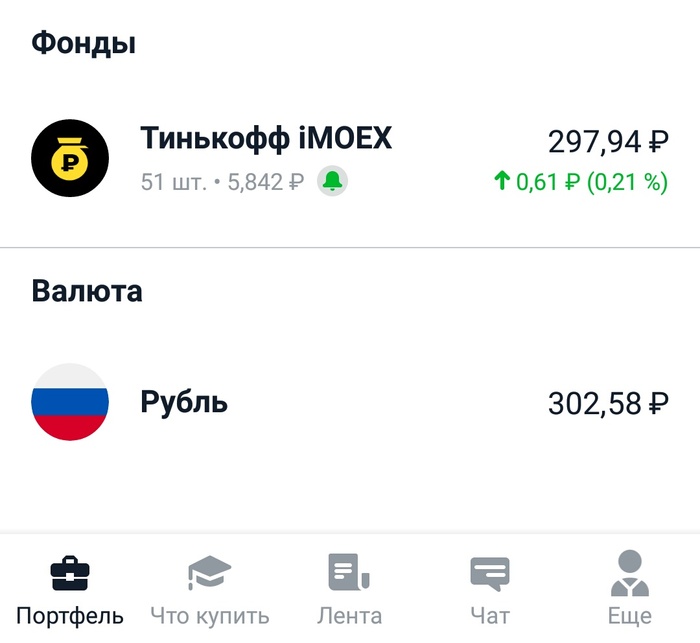Switch to the Портфель tab

coord(70,590)
